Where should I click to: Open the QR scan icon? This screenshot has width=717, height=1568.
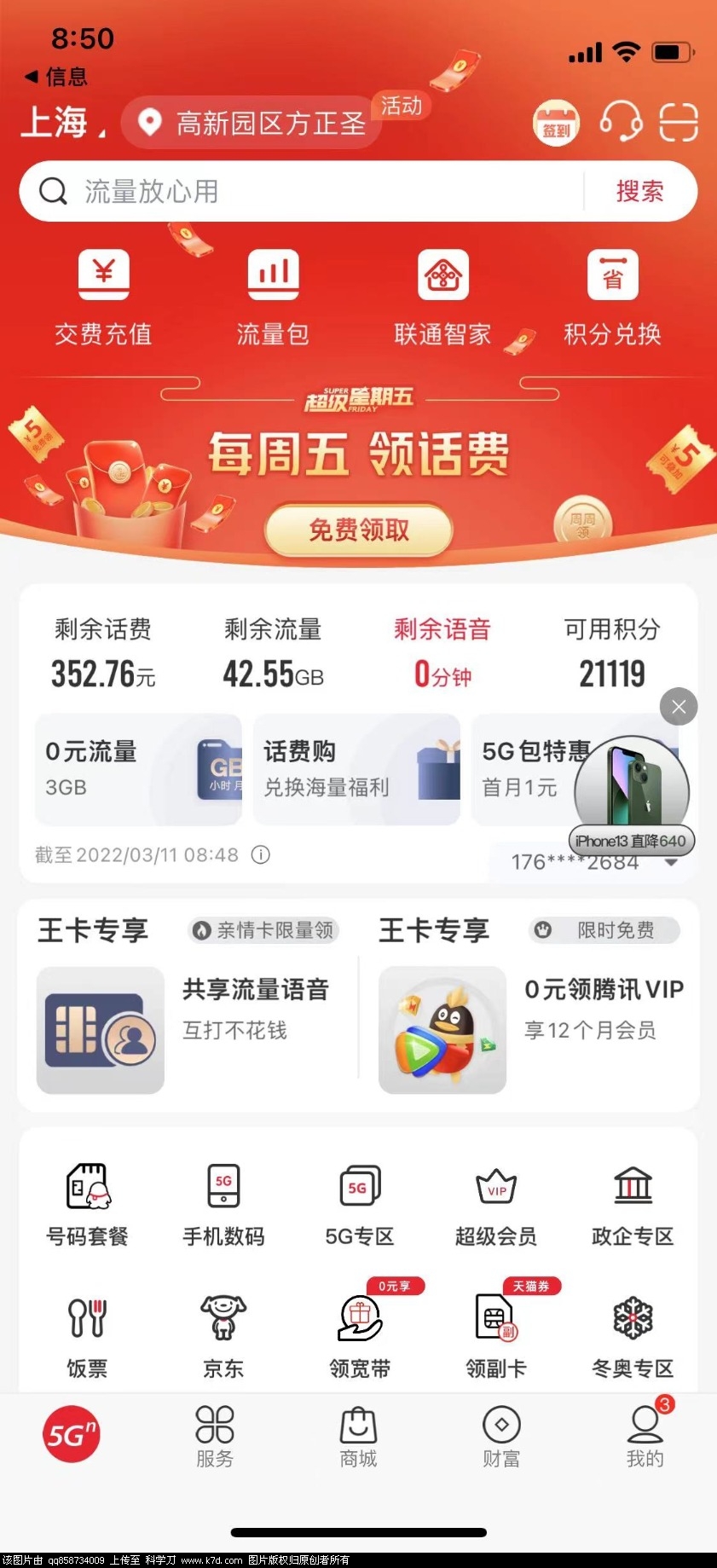click(679, 122)
